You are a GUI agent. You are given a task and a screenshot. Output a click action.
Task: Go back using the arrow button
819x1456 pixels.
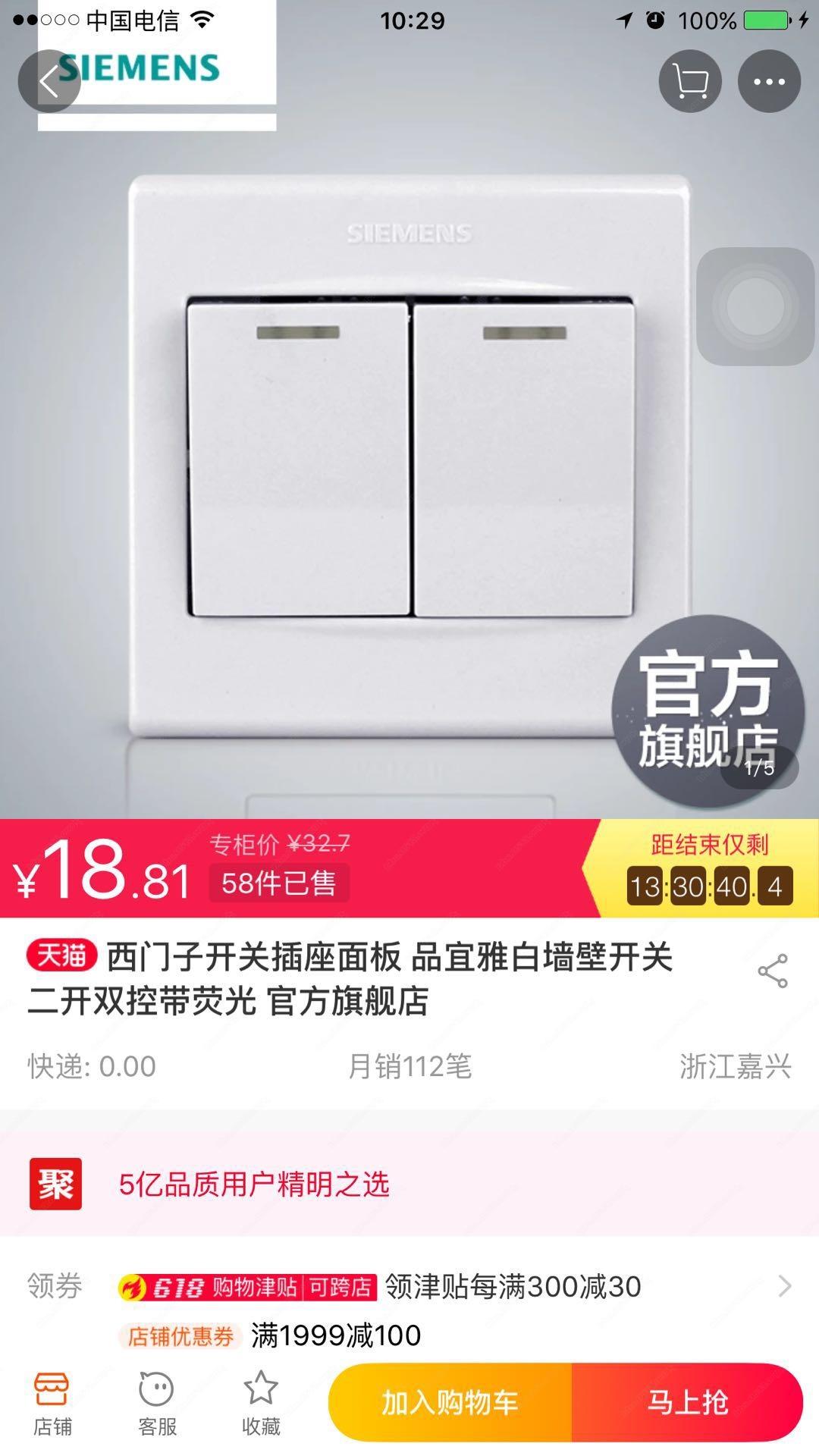pos(49,81)
